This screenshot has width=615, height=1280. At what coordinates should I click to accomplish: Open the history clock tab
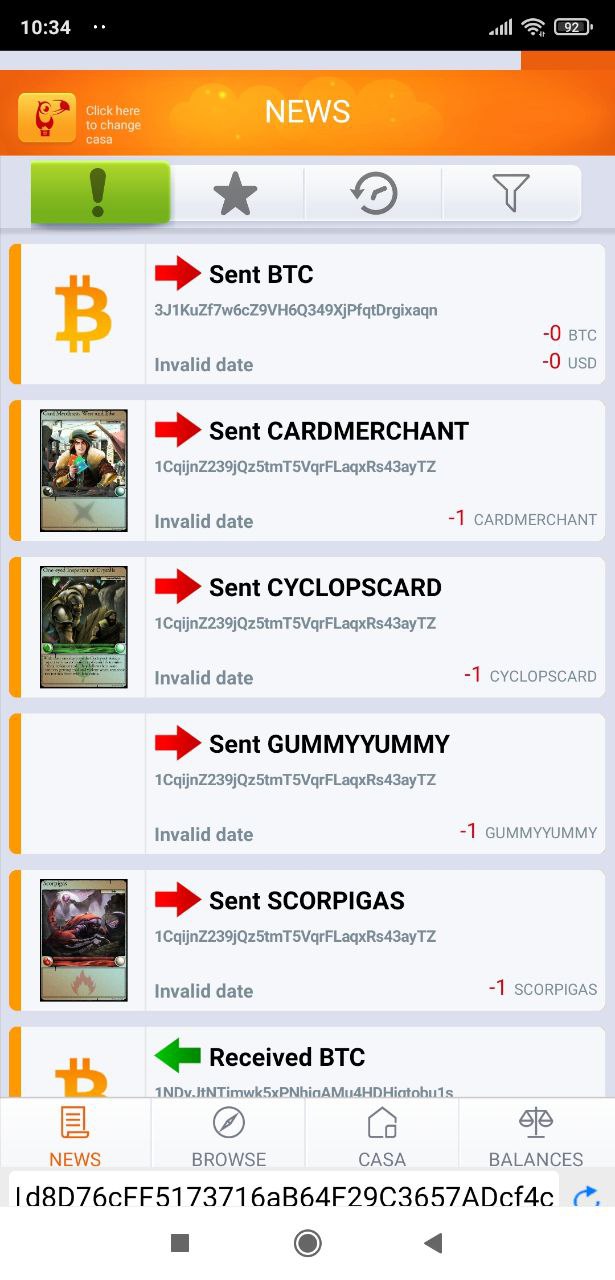tap(373, 193)
